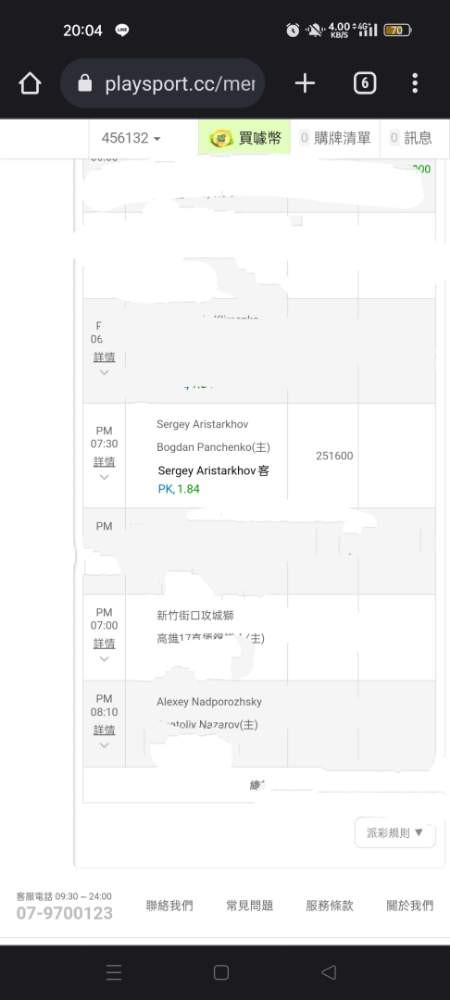
Task: Tap the 買噱幣 button
Action: [x=244, y=138]
